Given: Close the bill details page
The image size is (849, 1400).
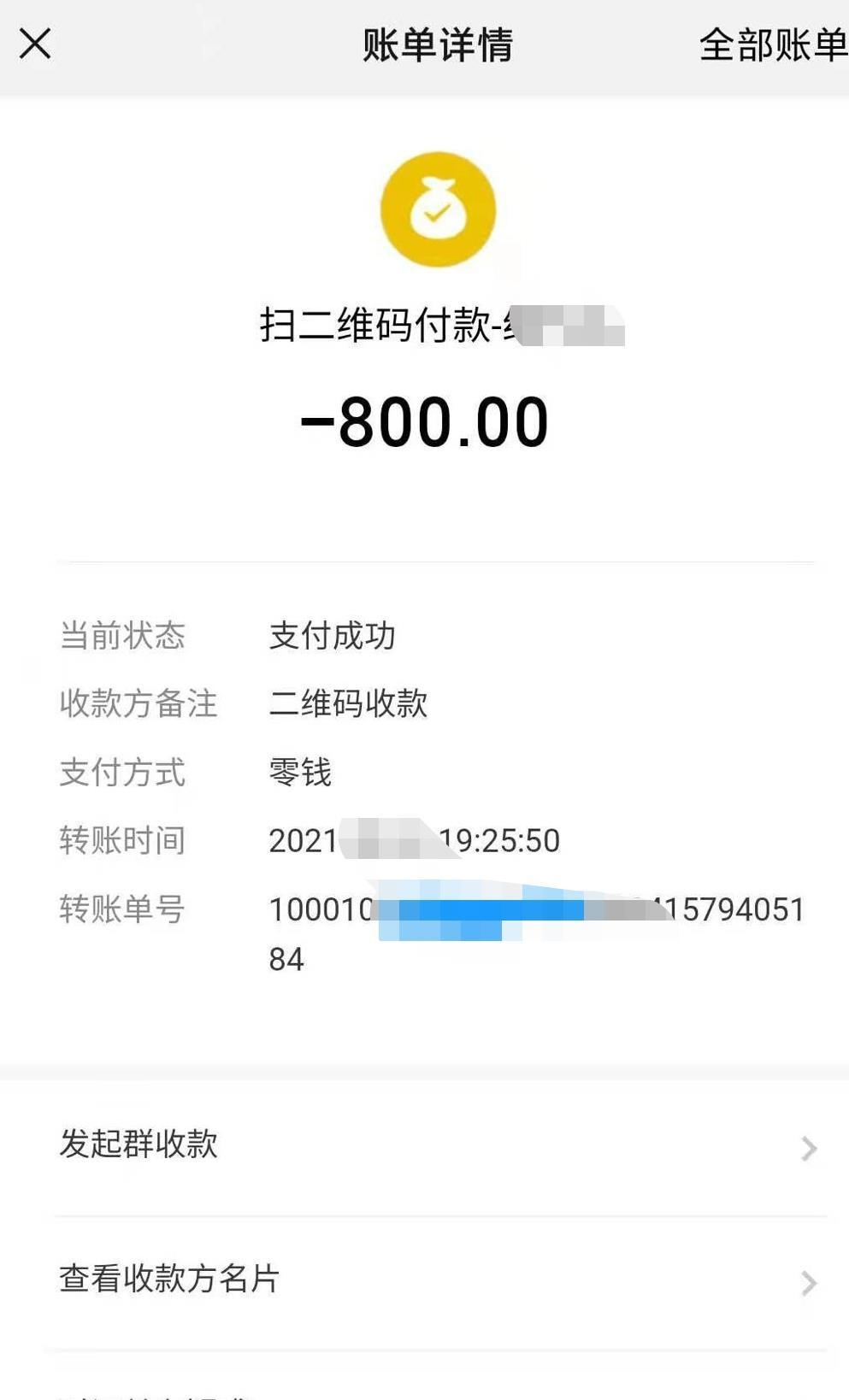Looking at the screenshot, I should [35, 44].
